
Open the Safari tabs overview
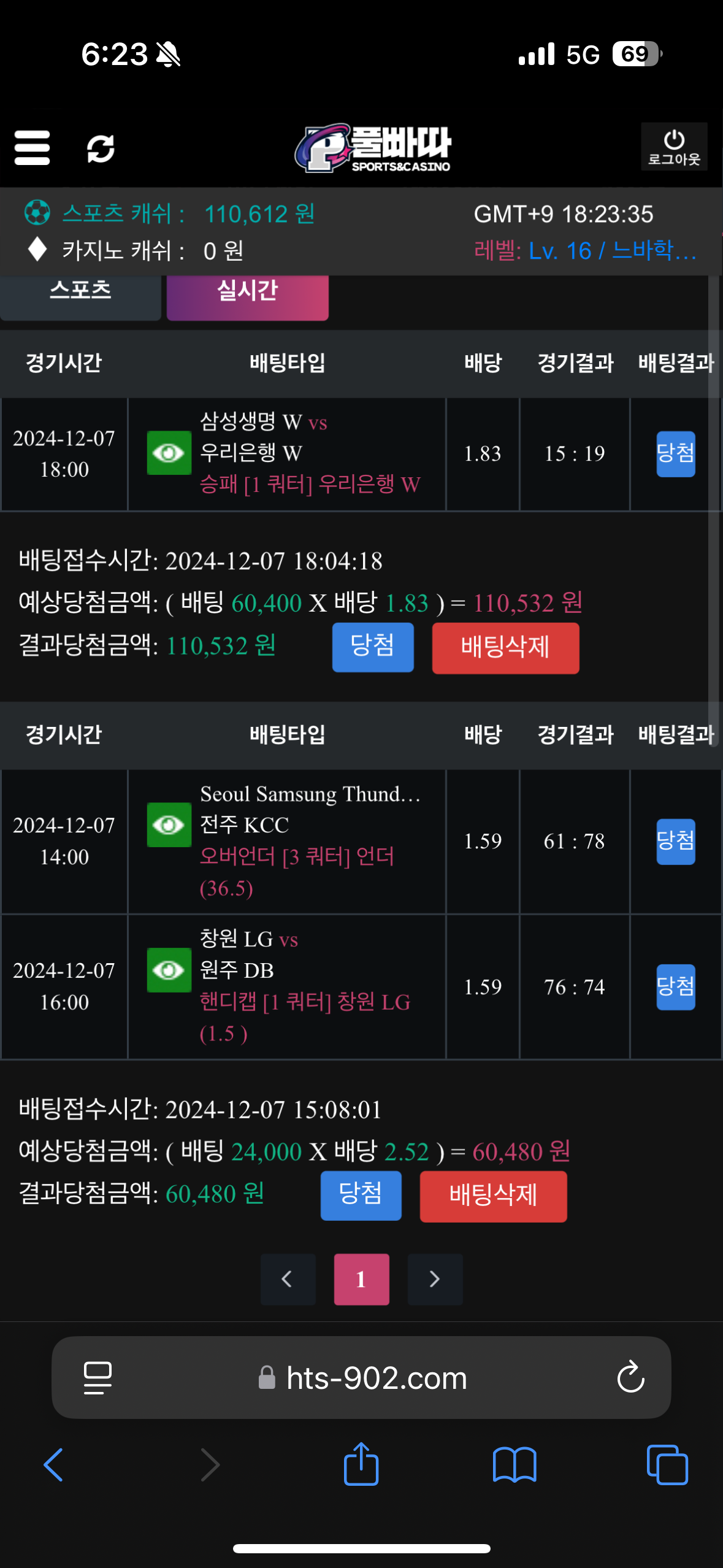667,1465
